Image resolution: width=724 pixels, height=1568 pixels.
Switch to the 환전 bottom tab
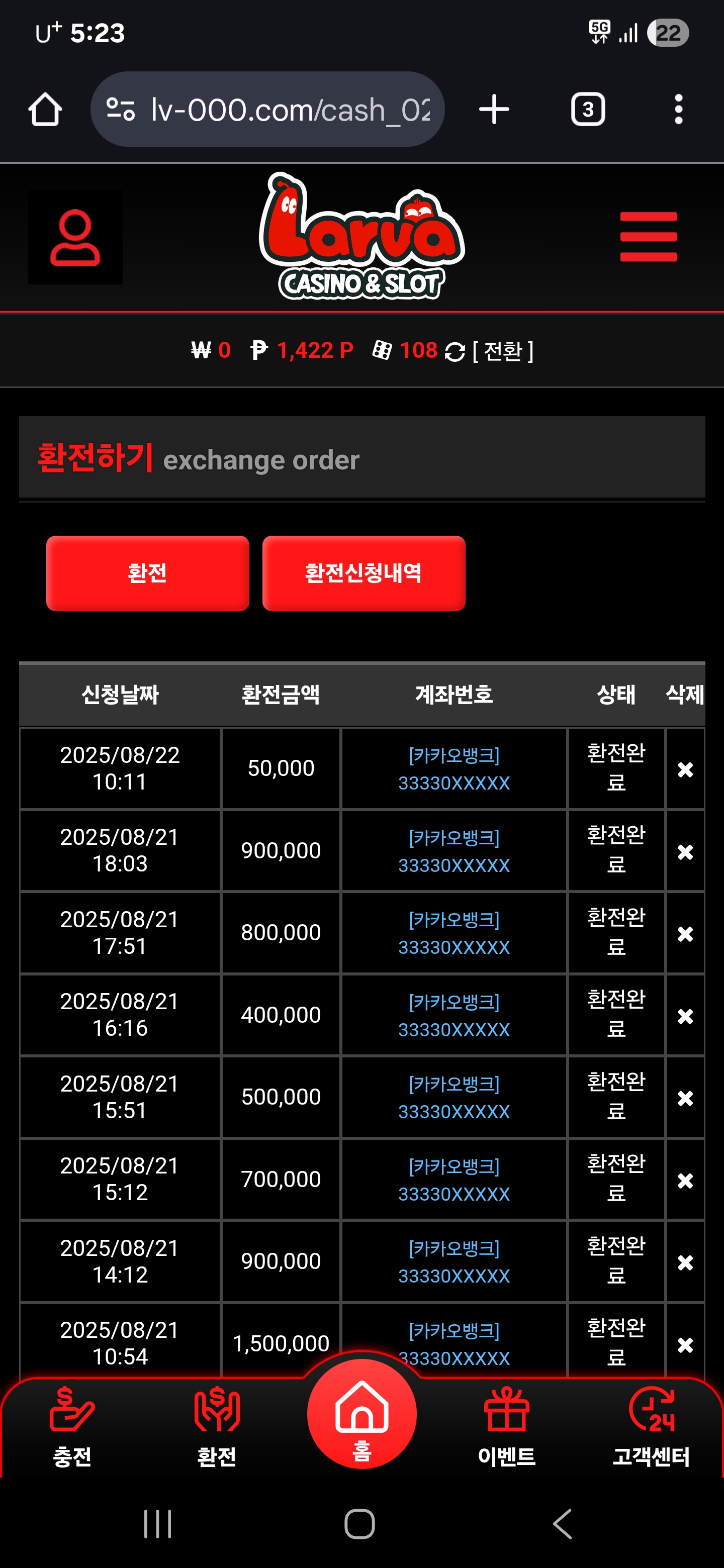(x=217, y=1427)
